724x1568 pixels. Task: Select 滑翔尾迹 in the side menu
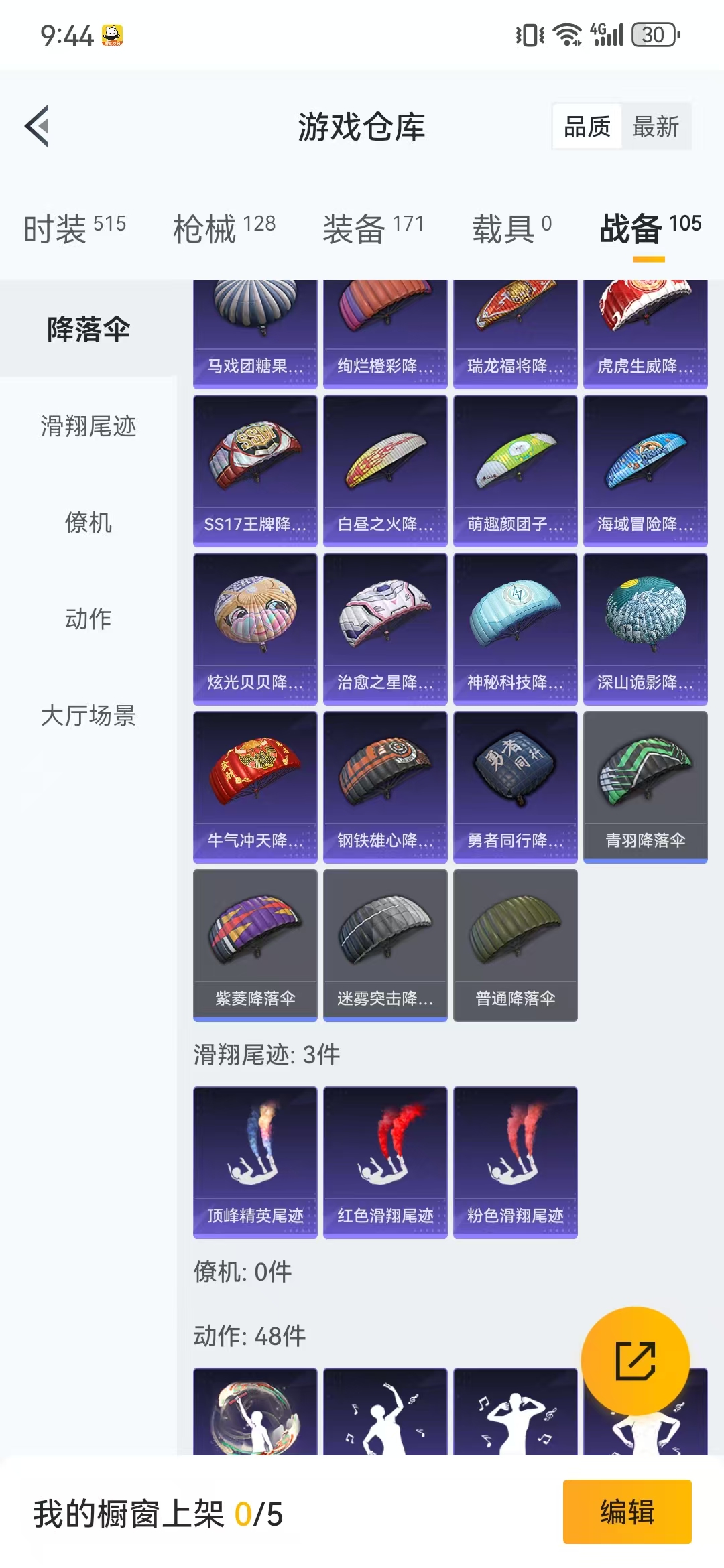click(88, 426)
